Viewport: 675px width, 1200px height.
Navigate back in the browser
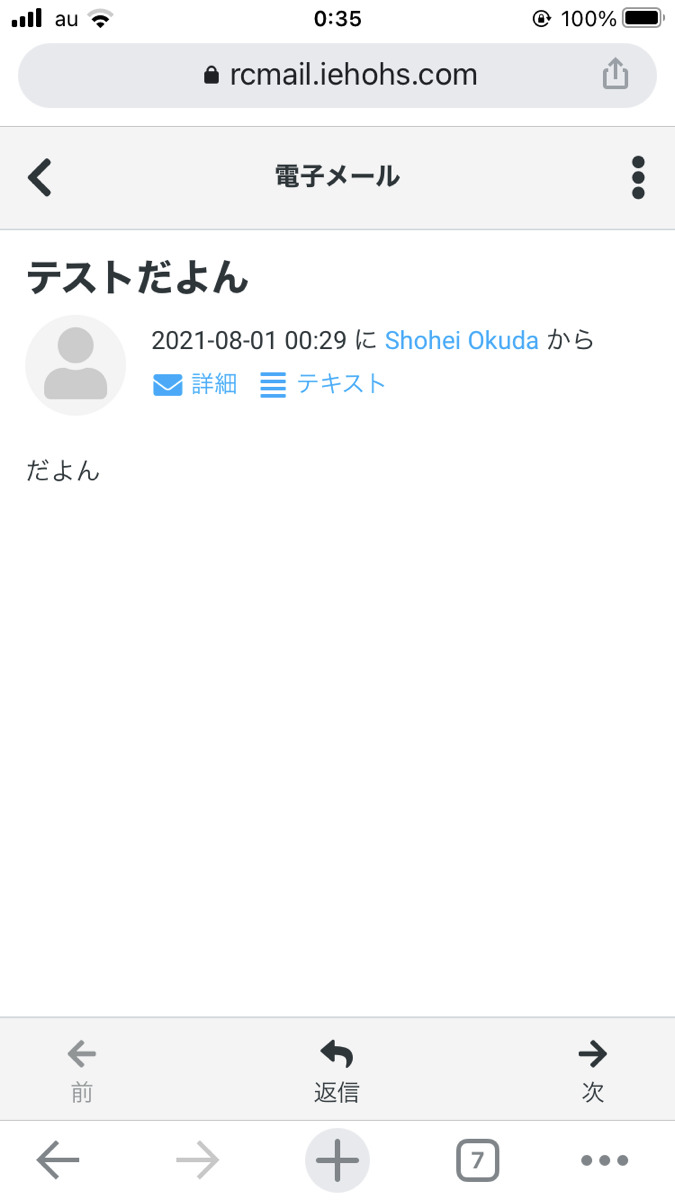tap(58, 1160)
